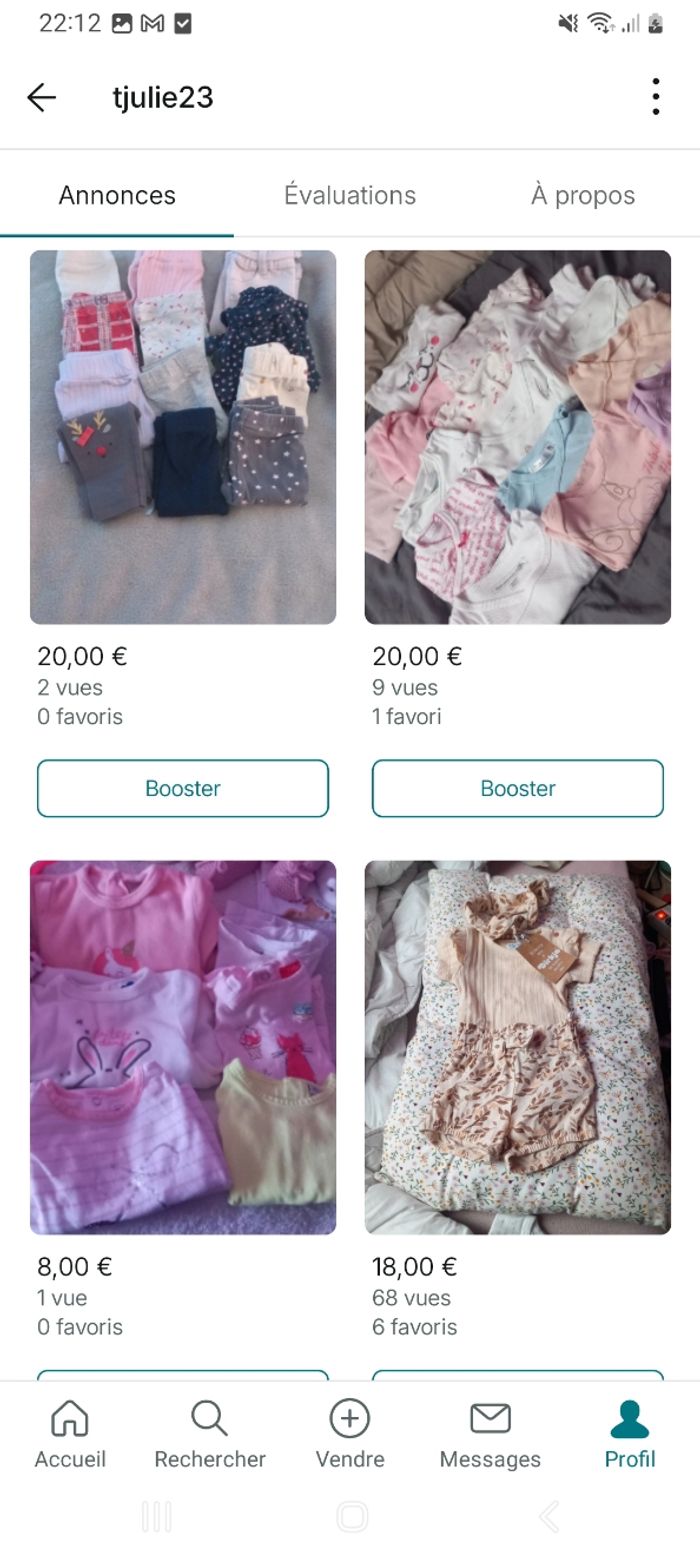The height and width of the screenshot is (1560, 700).
Task: Open the baby pants lot listing photo
Action: point(183,437)
